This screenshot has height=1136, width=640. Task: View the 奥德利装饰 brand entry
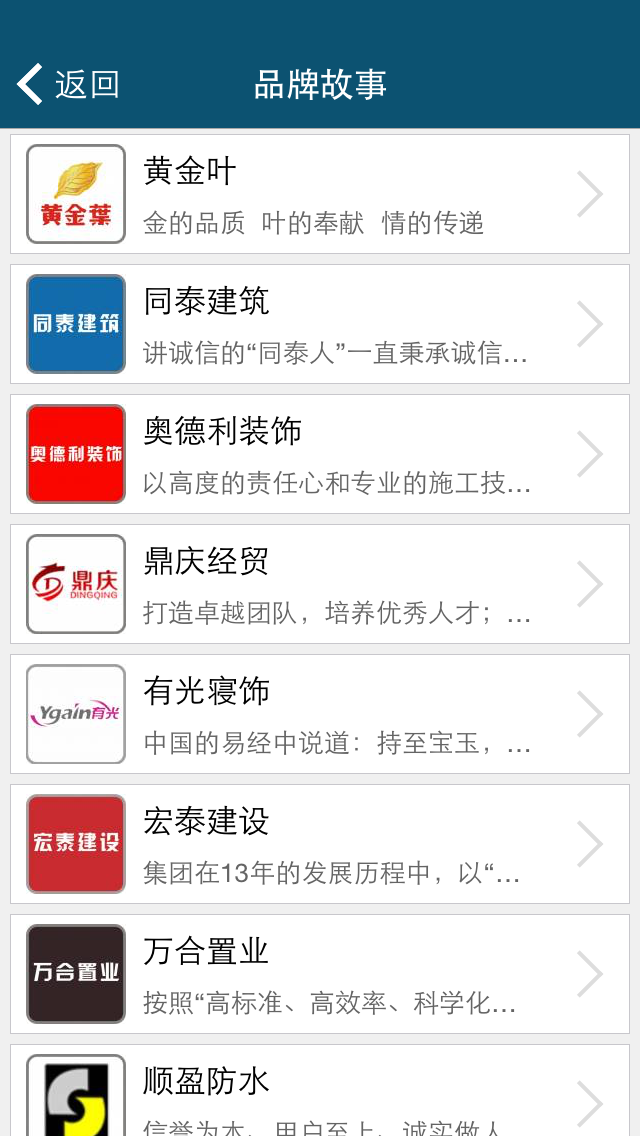(320, 454)
